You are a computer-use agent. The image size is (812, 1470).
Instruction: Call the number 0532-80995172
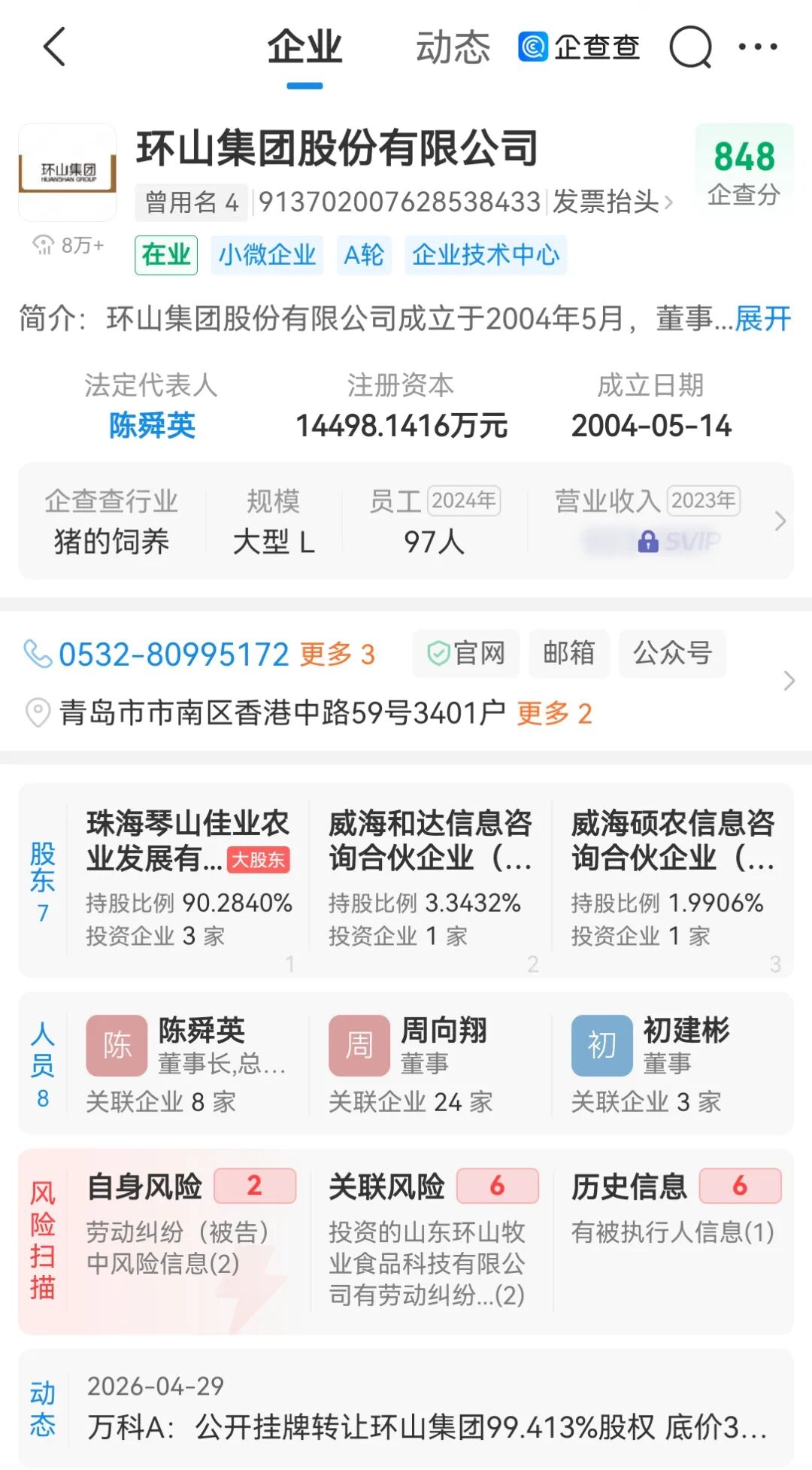(174, 655)
